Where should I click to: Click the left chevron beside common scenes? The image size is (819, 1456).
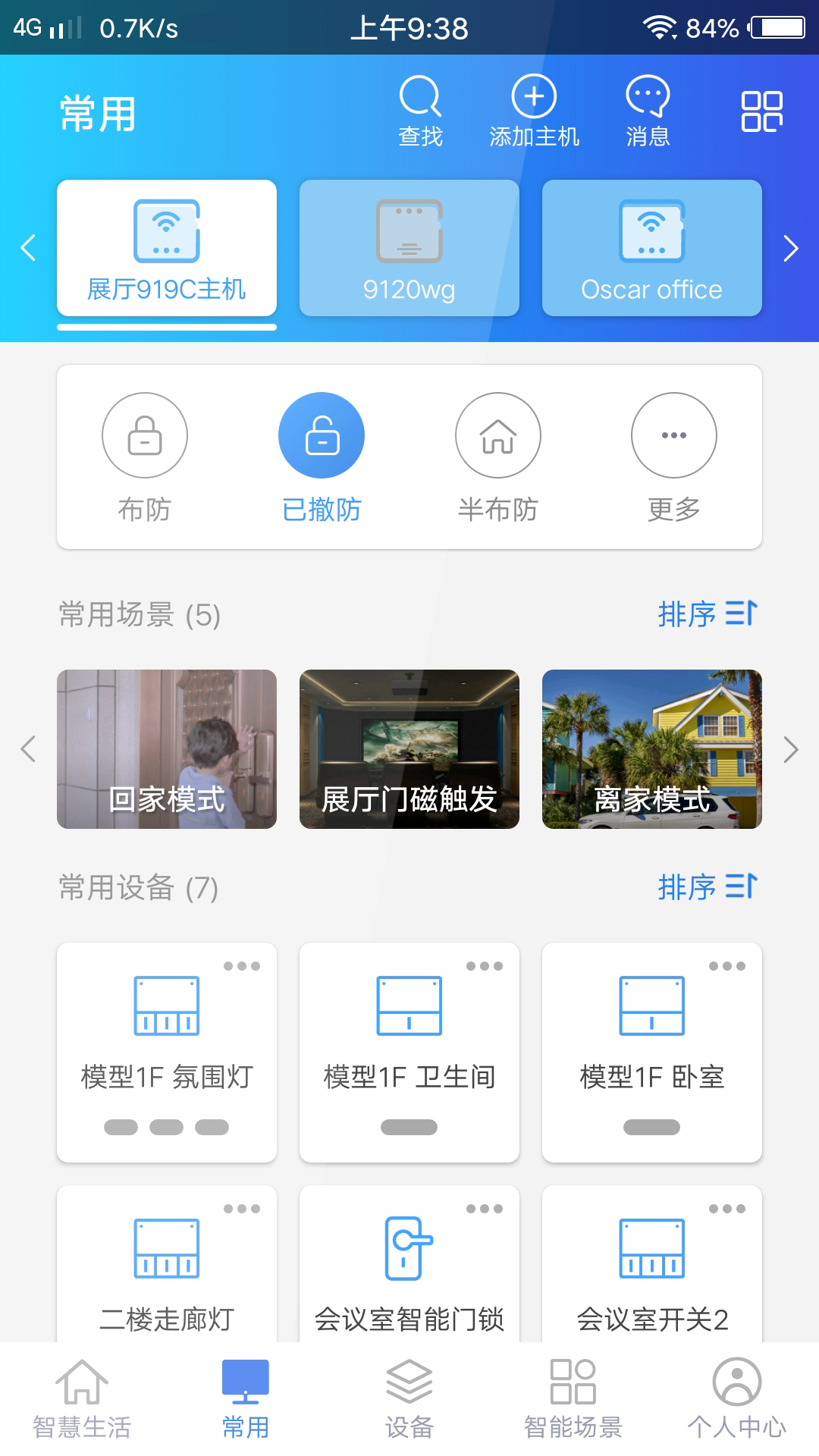point(28,749)
